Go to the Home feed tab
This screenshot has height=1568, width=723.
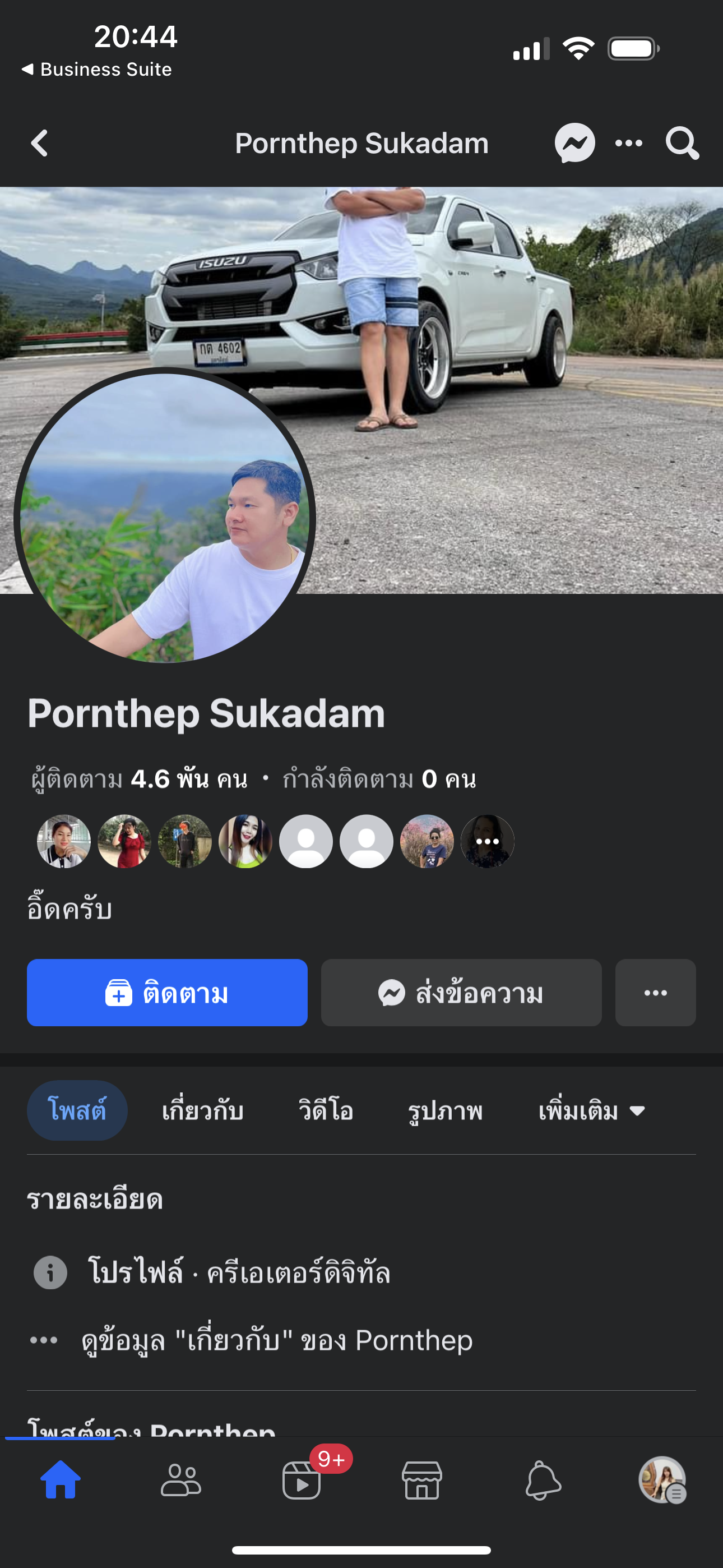tap(61, 1480)
